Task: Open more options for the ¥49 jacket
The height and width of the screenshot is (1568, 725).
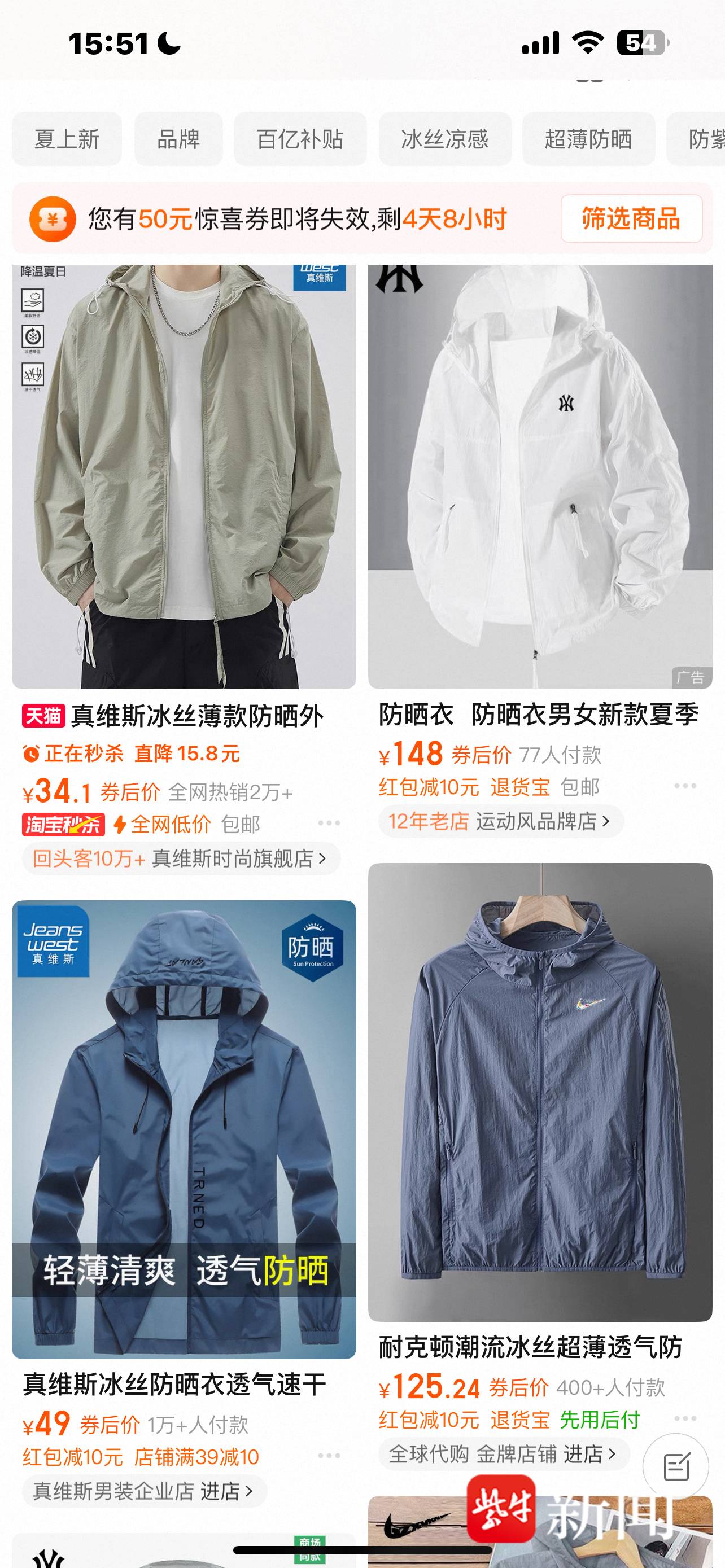Action: tap(329, 1455)
